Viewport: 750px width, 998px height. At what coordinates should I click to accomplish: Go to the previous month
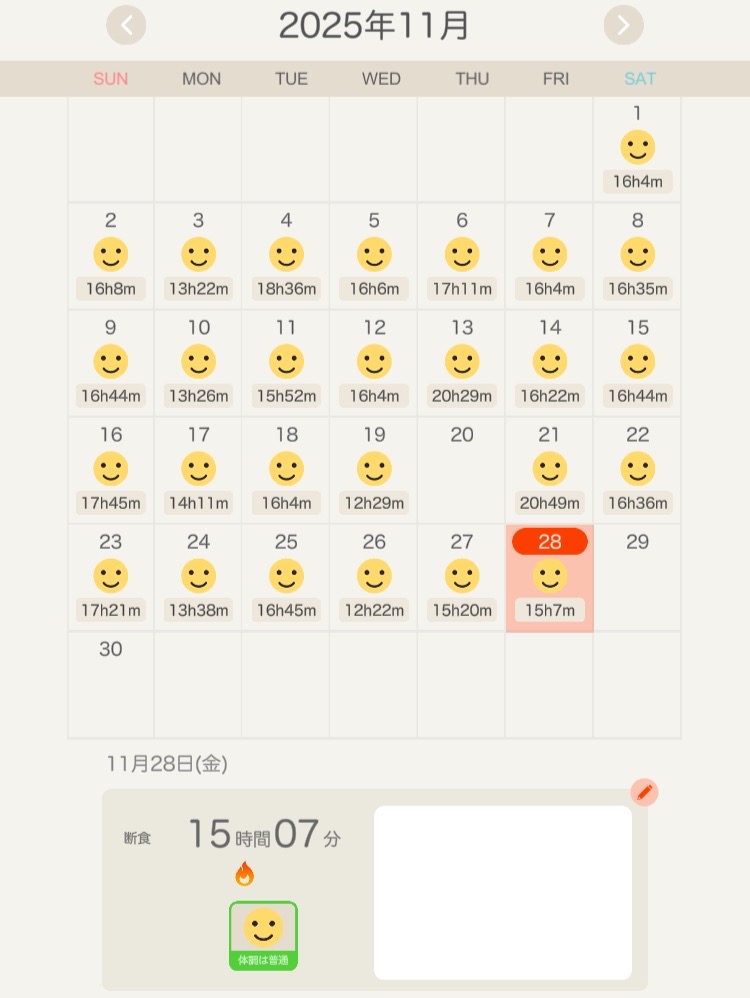pos(127,25)
